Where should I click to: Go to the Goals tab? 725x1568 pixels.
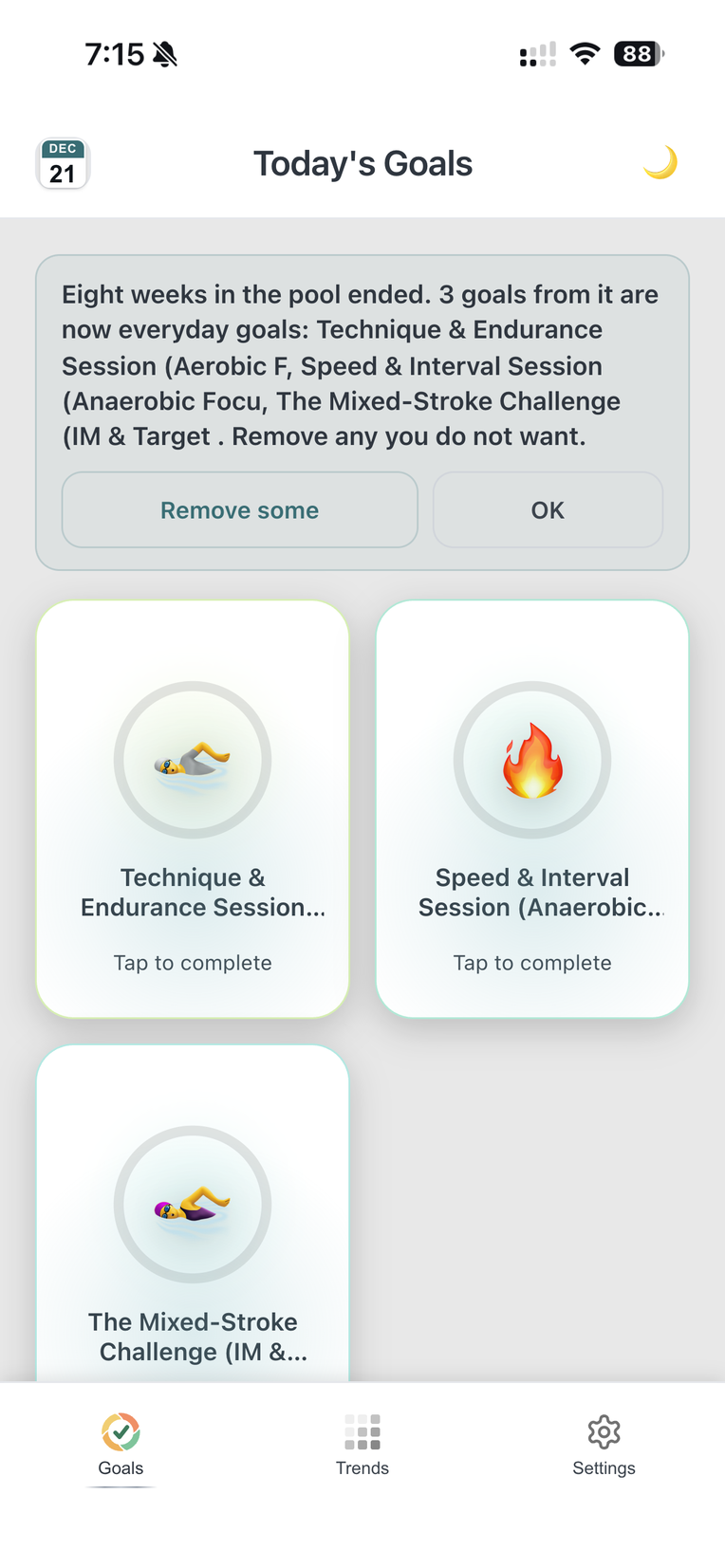[121, 1445]
